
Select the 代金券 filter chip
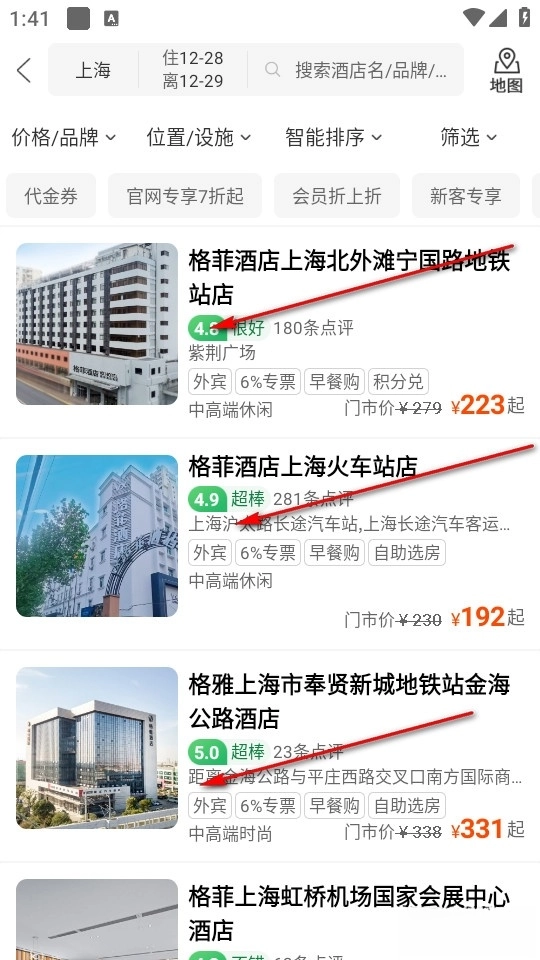pos(51,195)
